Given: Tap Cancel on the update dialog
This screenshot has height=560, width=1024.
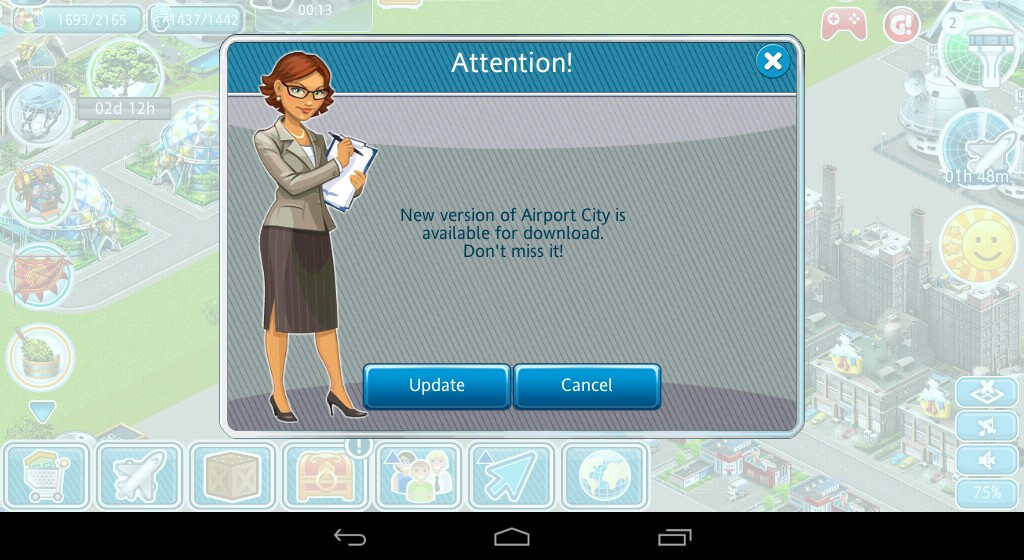Looking at the screenshot, I should (587, 386).
